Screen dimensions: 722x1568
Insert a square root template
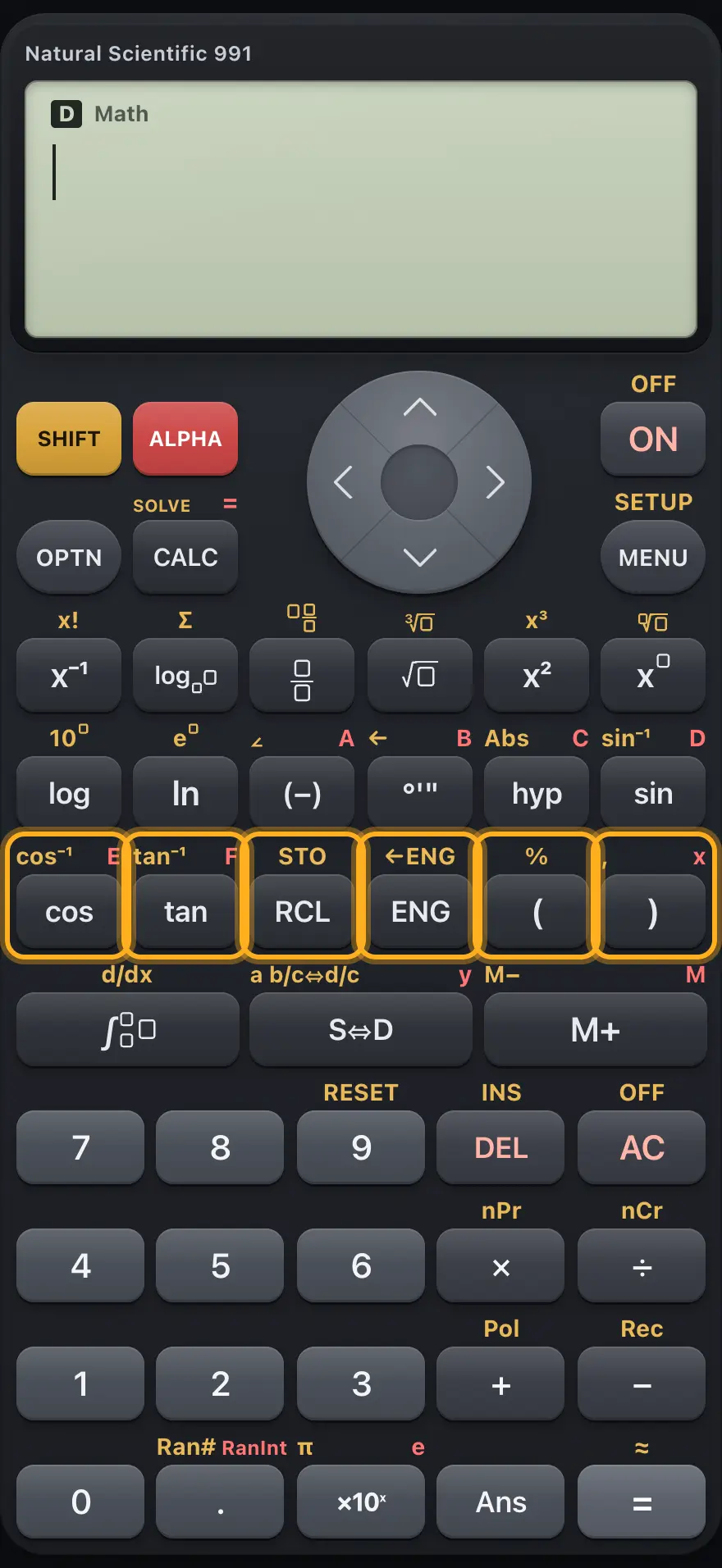coord(419,676)
